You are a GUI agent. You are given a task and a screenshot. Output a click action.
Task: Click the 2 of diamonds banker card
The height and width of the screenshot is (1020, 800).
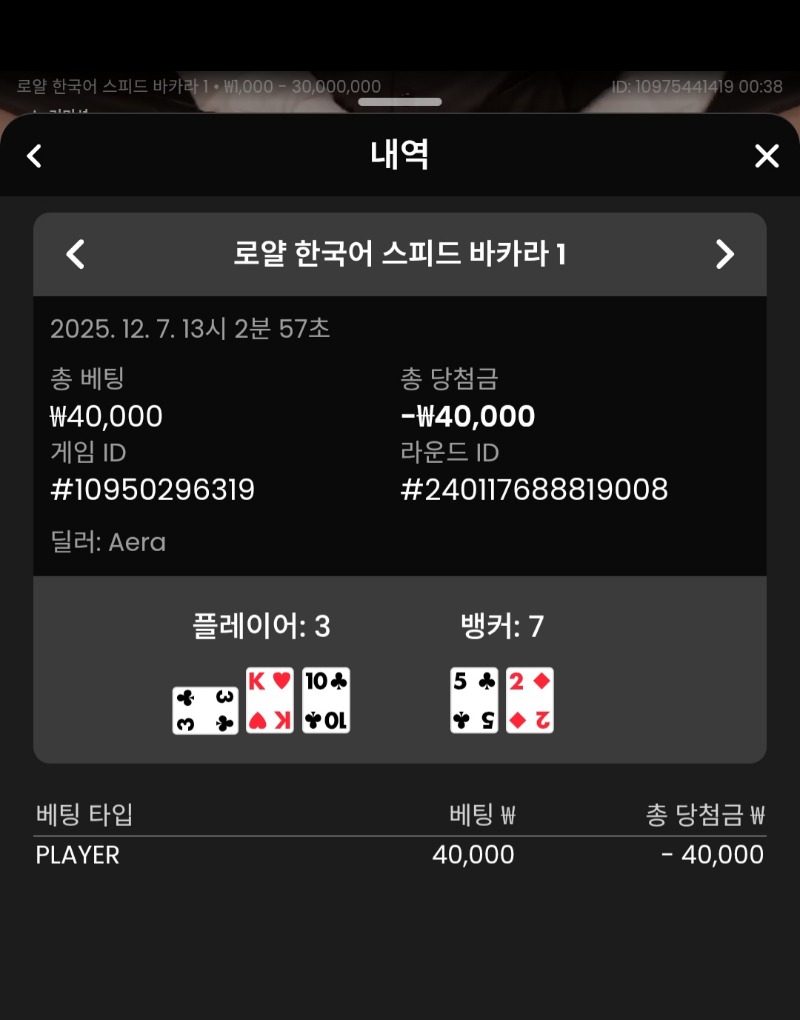point(530,699)
